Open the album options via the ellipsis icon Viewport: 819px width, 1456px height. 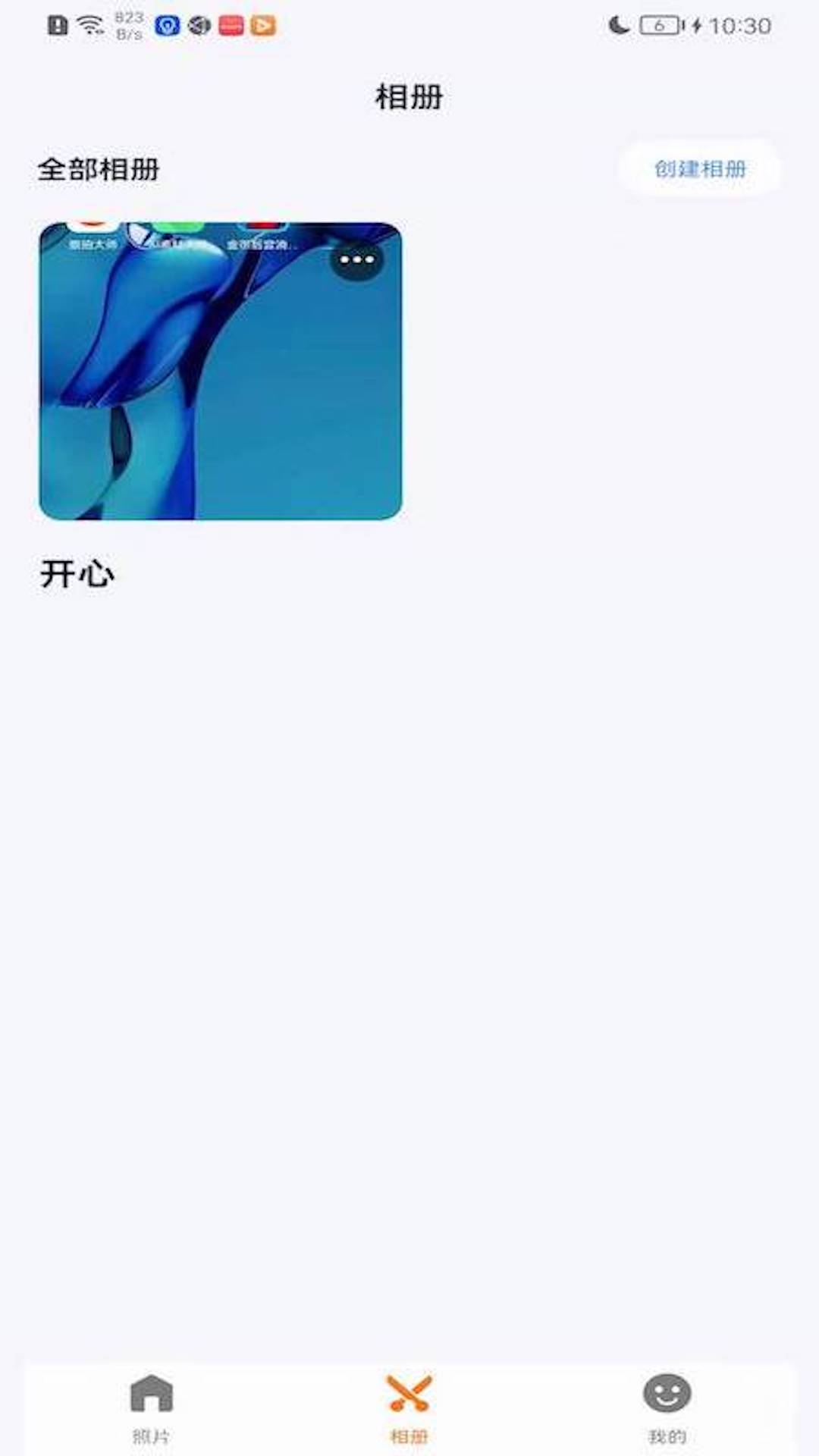click(356, 259)
